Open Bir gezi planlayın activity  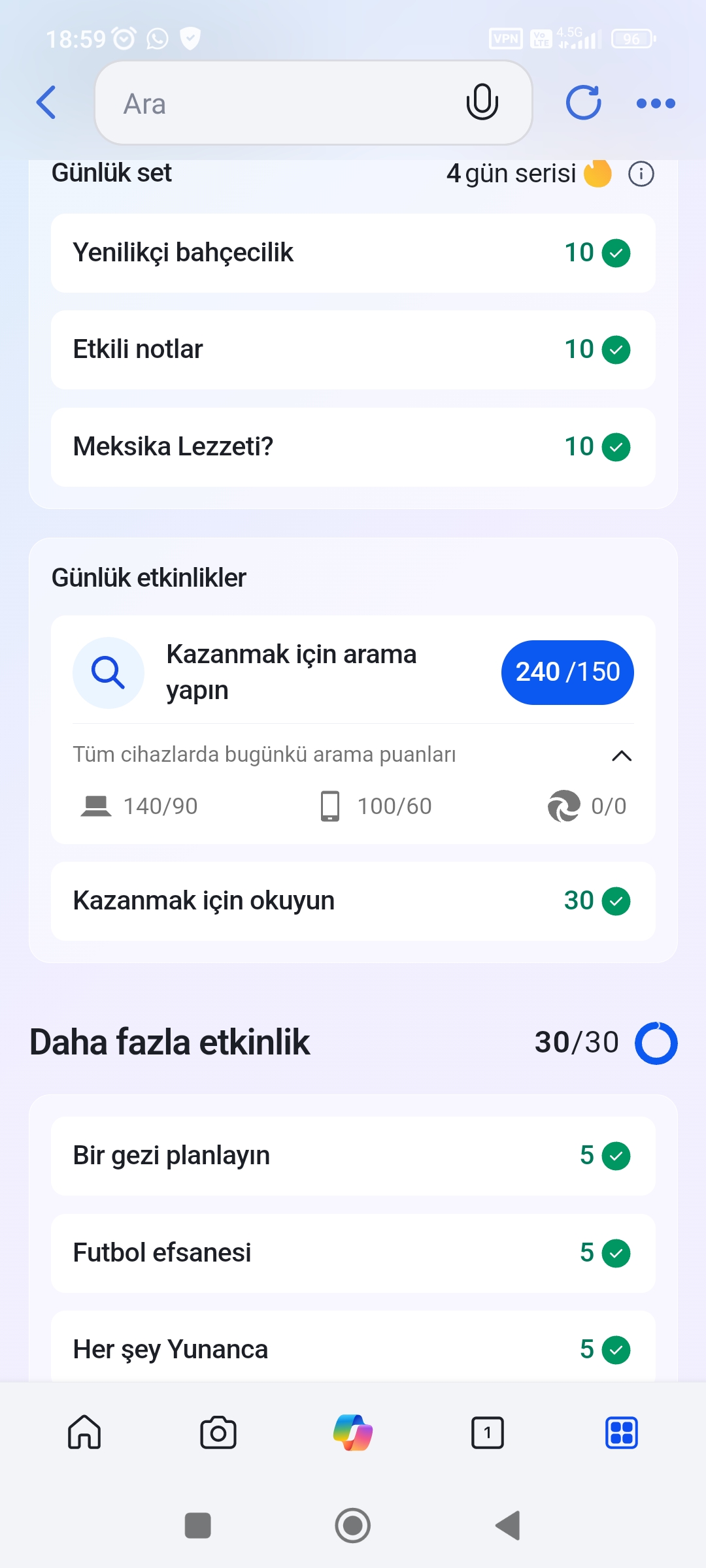353,1156
